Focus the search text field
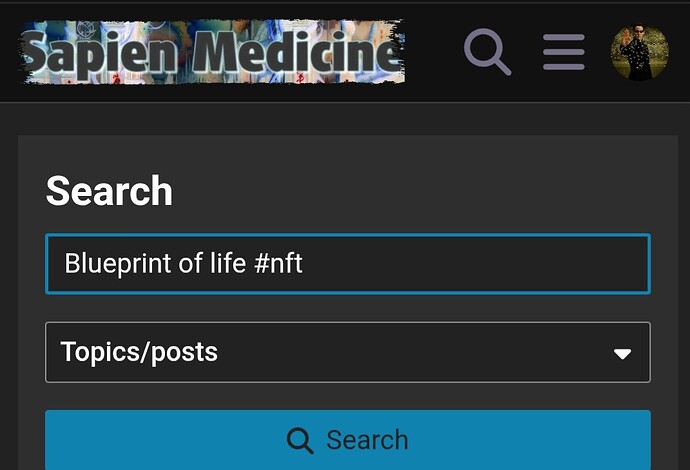Viewport: 690px width, 470px height. tap(347, 264)
